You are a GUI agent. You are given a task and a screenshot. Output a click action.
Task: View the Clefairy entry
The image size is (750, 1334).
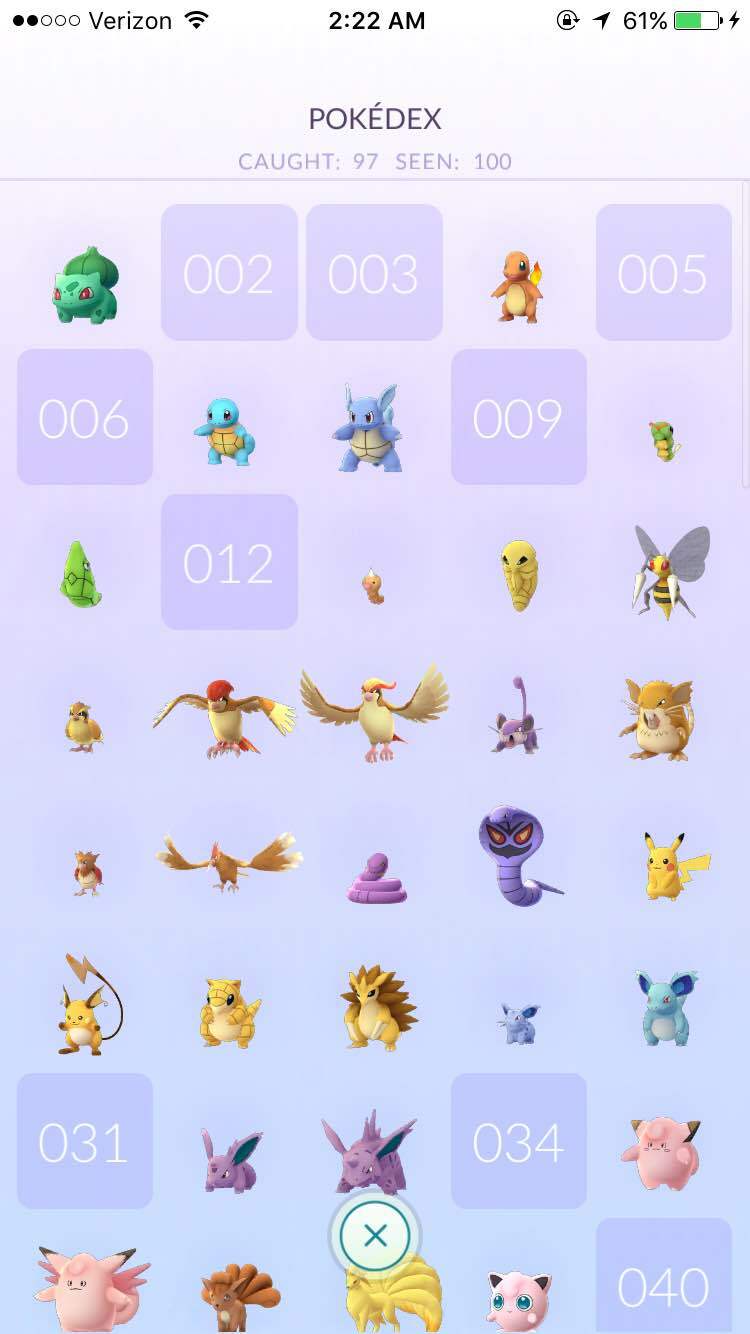(661, 1153)
